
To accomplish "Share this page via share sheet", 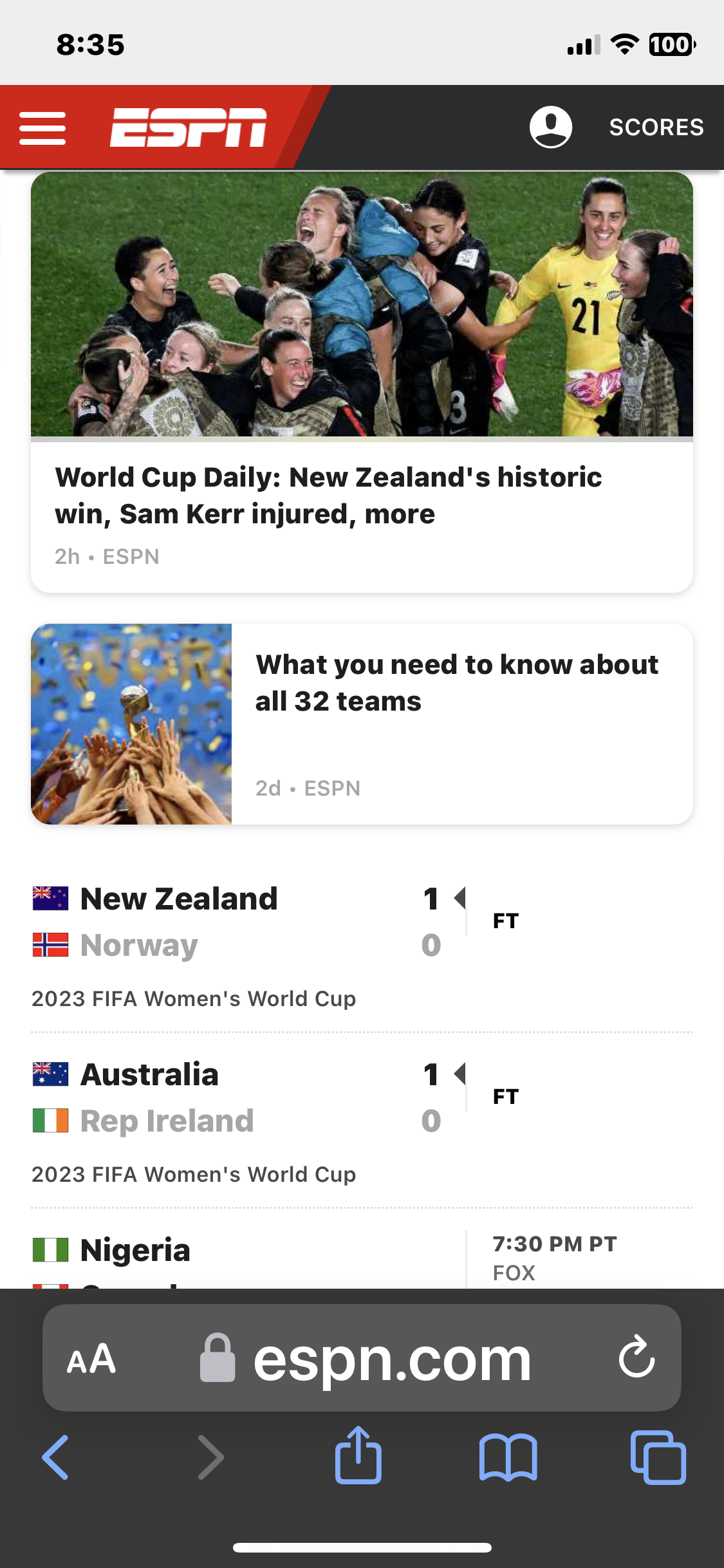I will pyautogui.click(x=358, y=1455).
